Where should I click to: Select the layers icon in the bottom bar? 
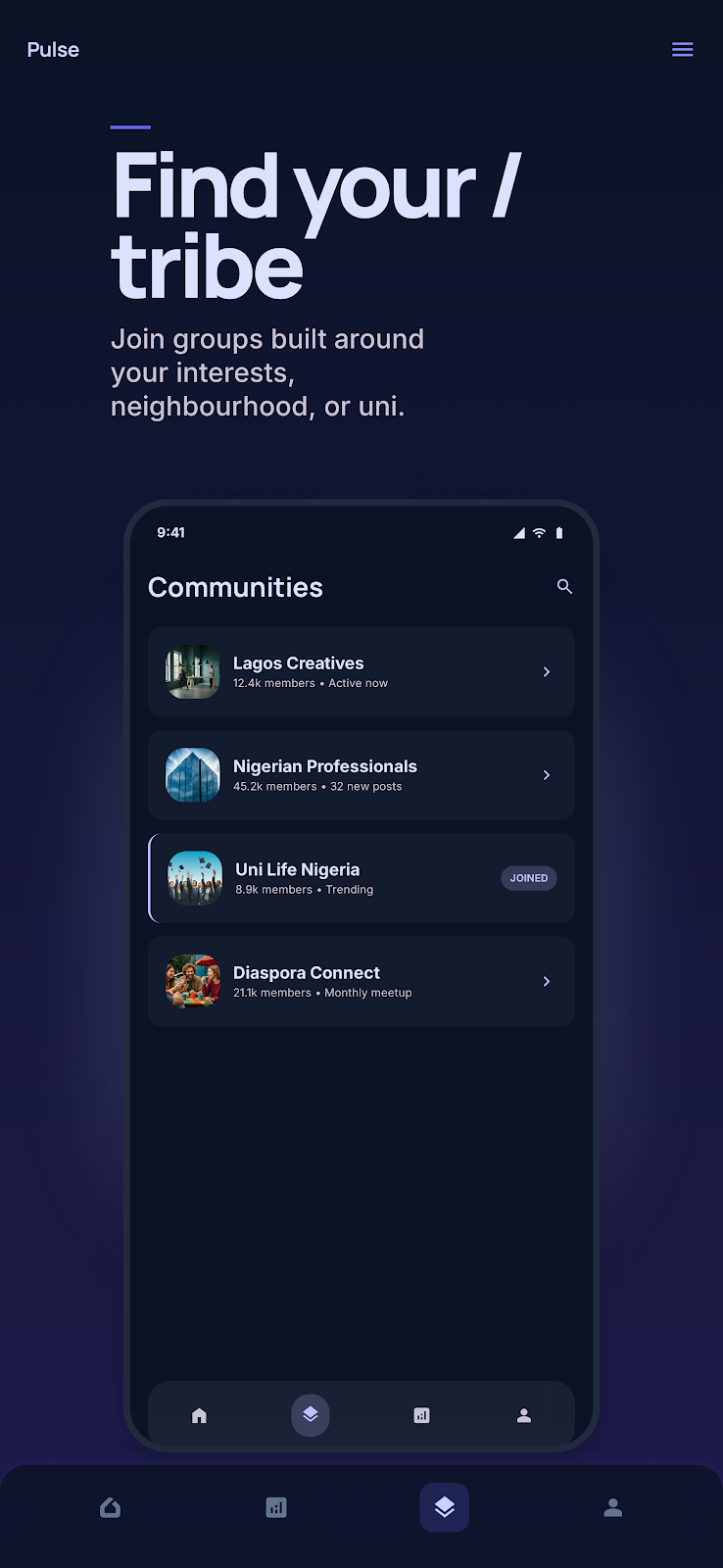(x=444, y=1507)
